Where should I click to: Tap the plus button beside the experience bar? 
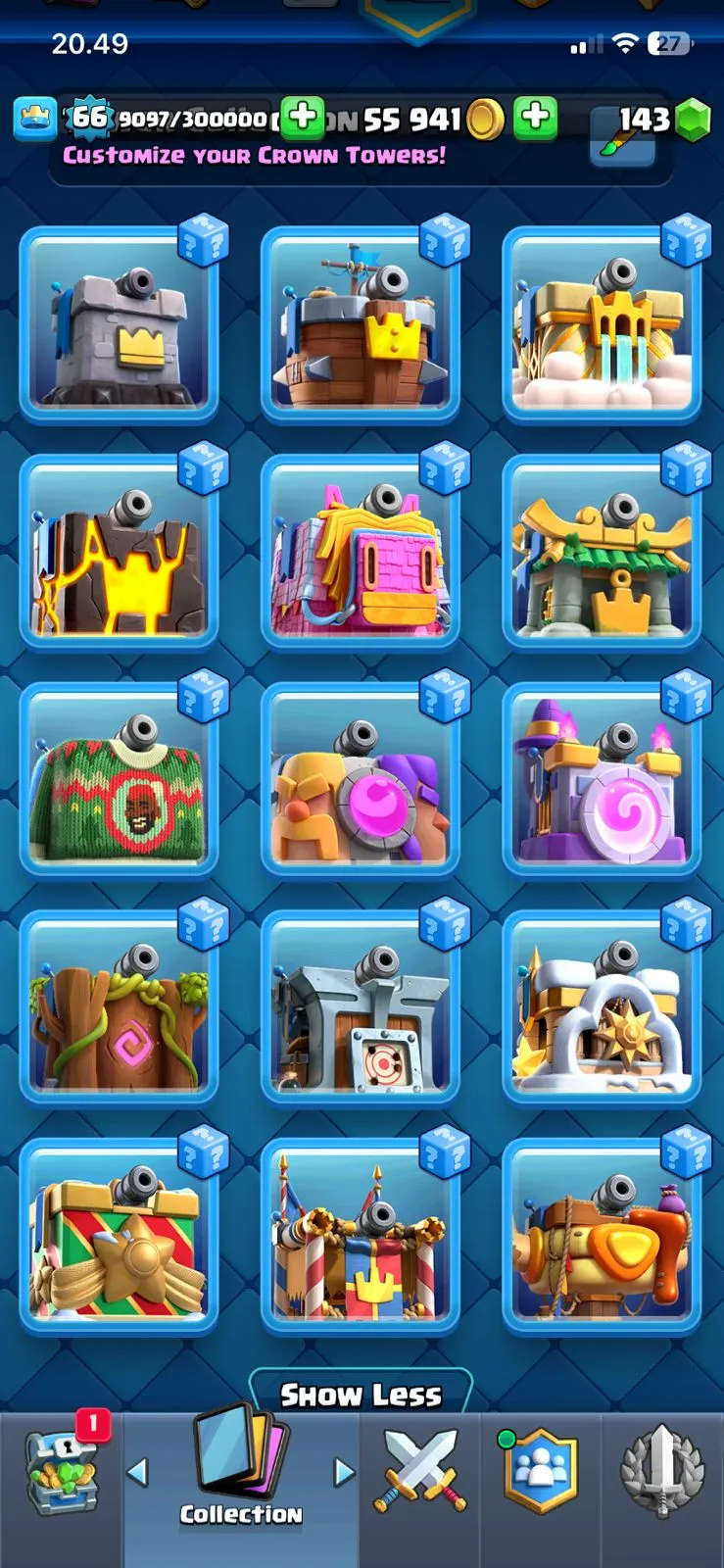pyautogui.click(x=304, y=118)
